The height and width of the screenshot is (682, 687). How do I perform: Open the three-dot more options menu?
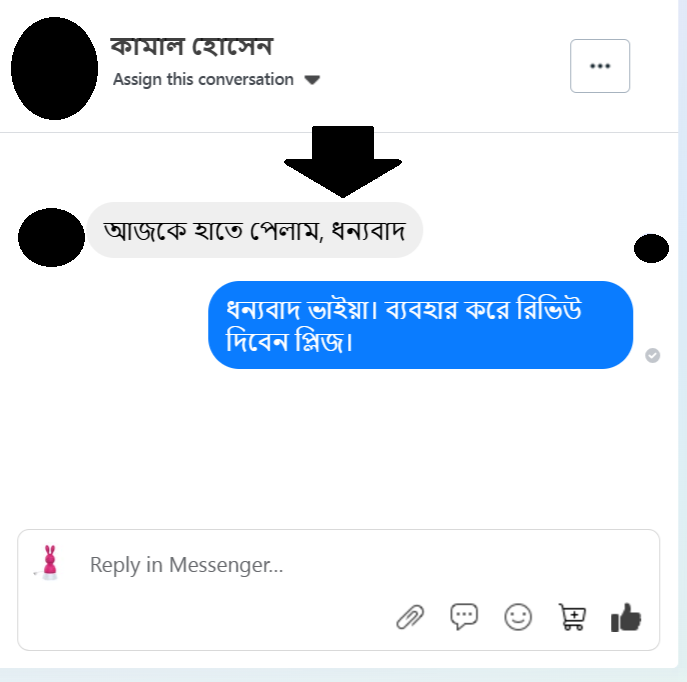tap(600, 66)
